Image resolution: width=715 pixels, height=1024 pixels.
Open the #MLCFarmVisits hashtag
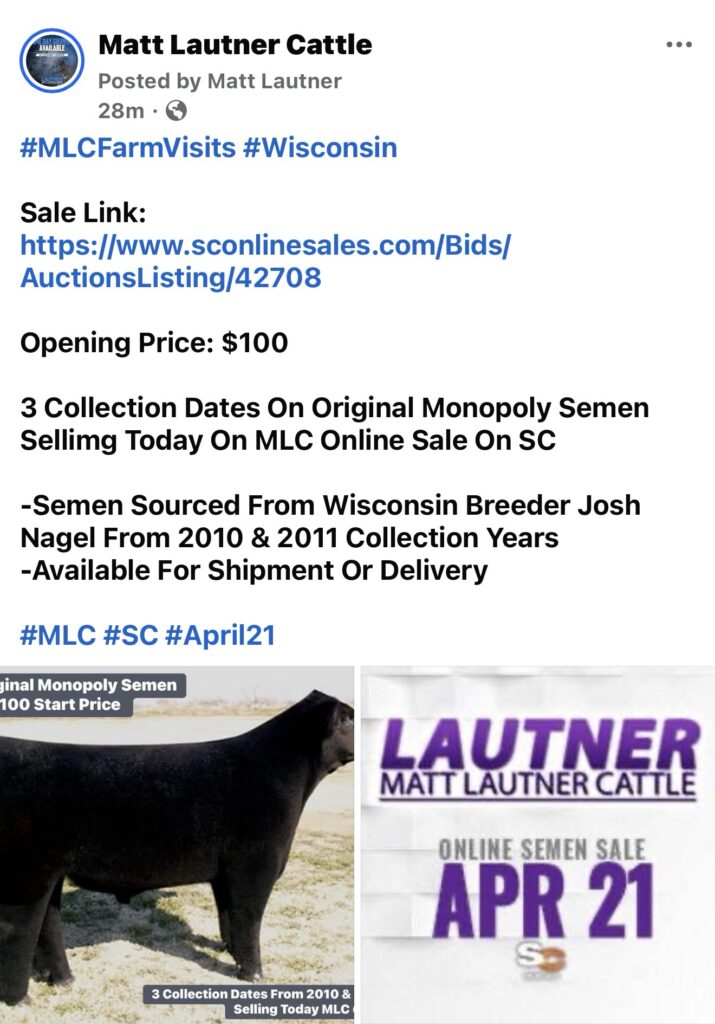tap(128, 148)
